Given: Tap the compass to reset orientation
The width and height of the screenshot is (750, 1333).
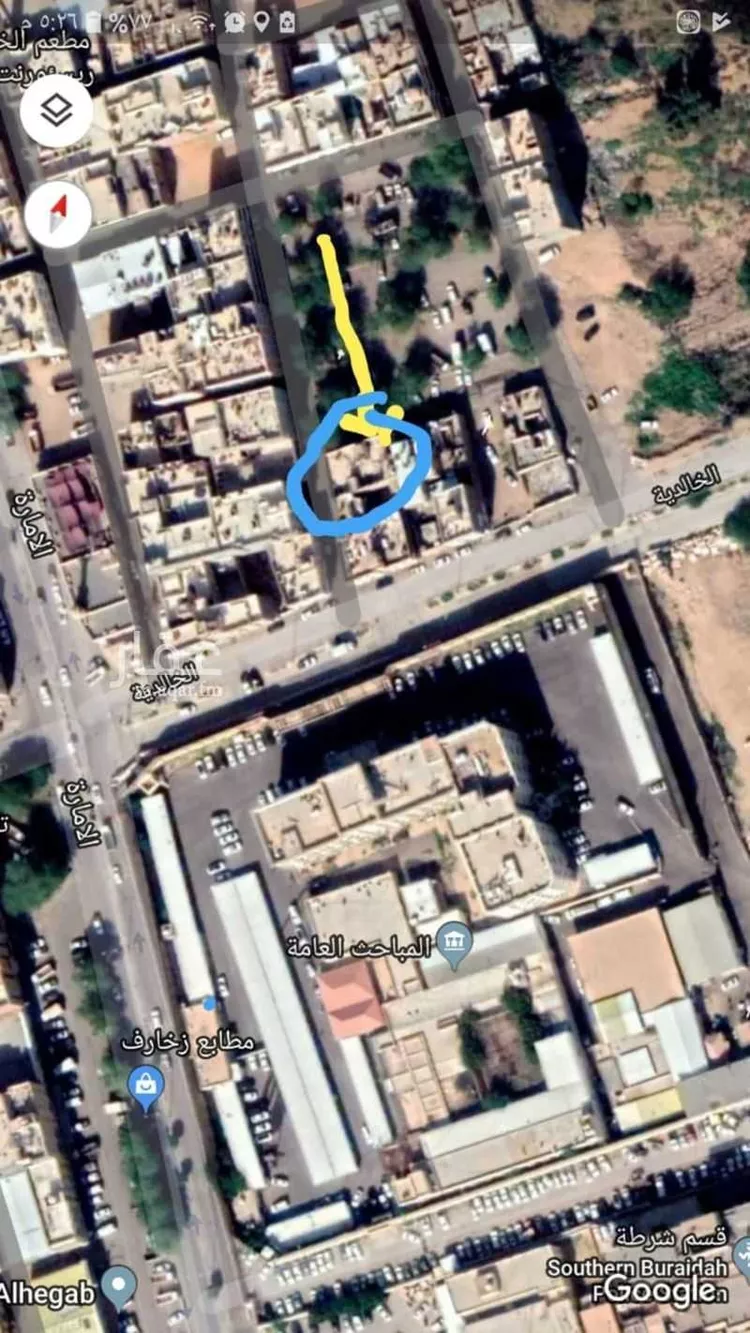Looking at the screenshot, I should (58, 214).
